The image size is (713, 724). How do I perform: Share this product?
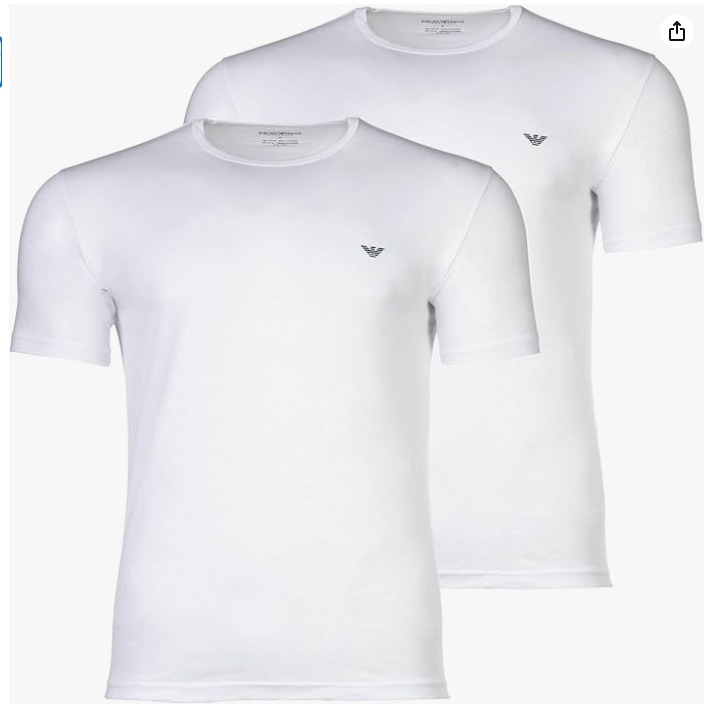tap(677, 31)
